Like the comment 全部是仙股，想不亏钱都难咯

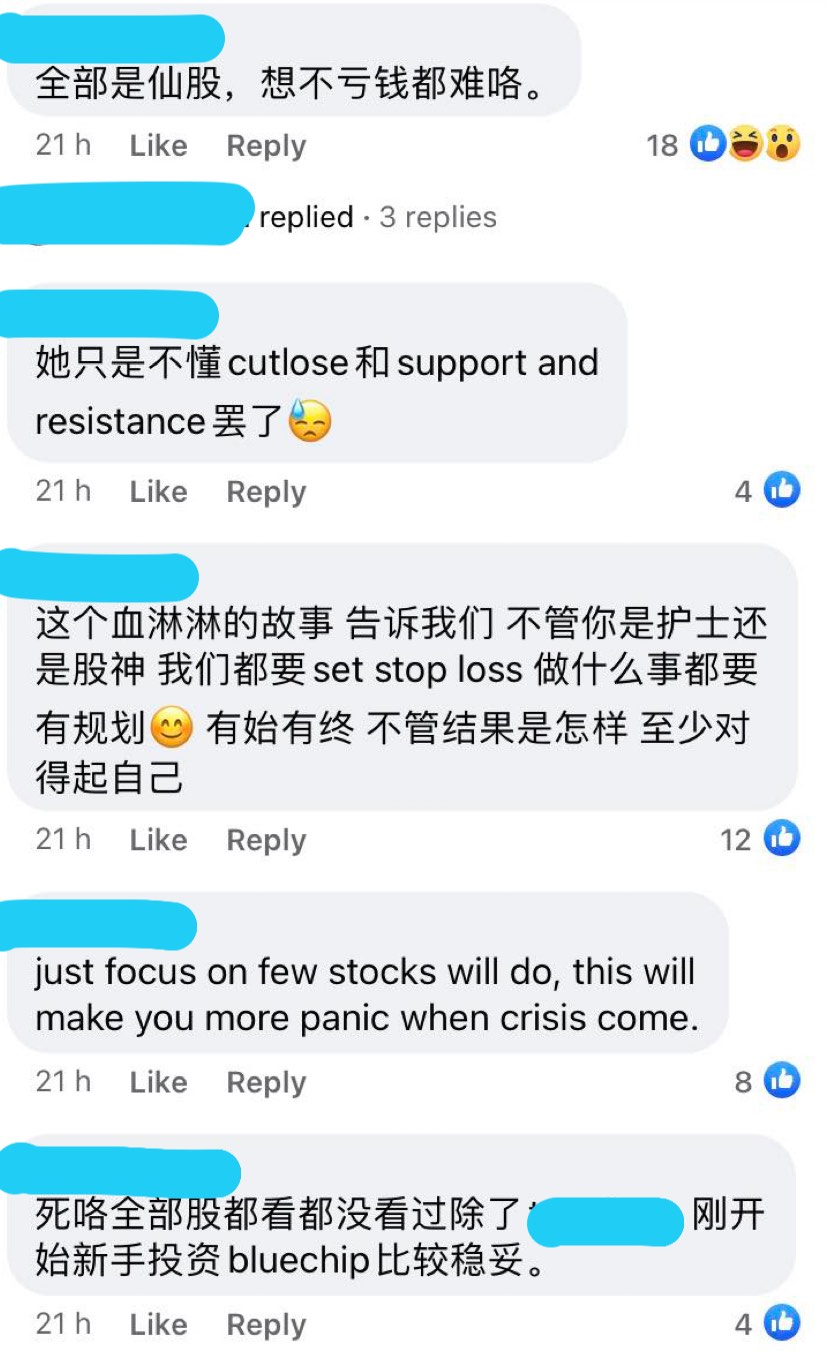pyautogui.click(x=158, y=146)
